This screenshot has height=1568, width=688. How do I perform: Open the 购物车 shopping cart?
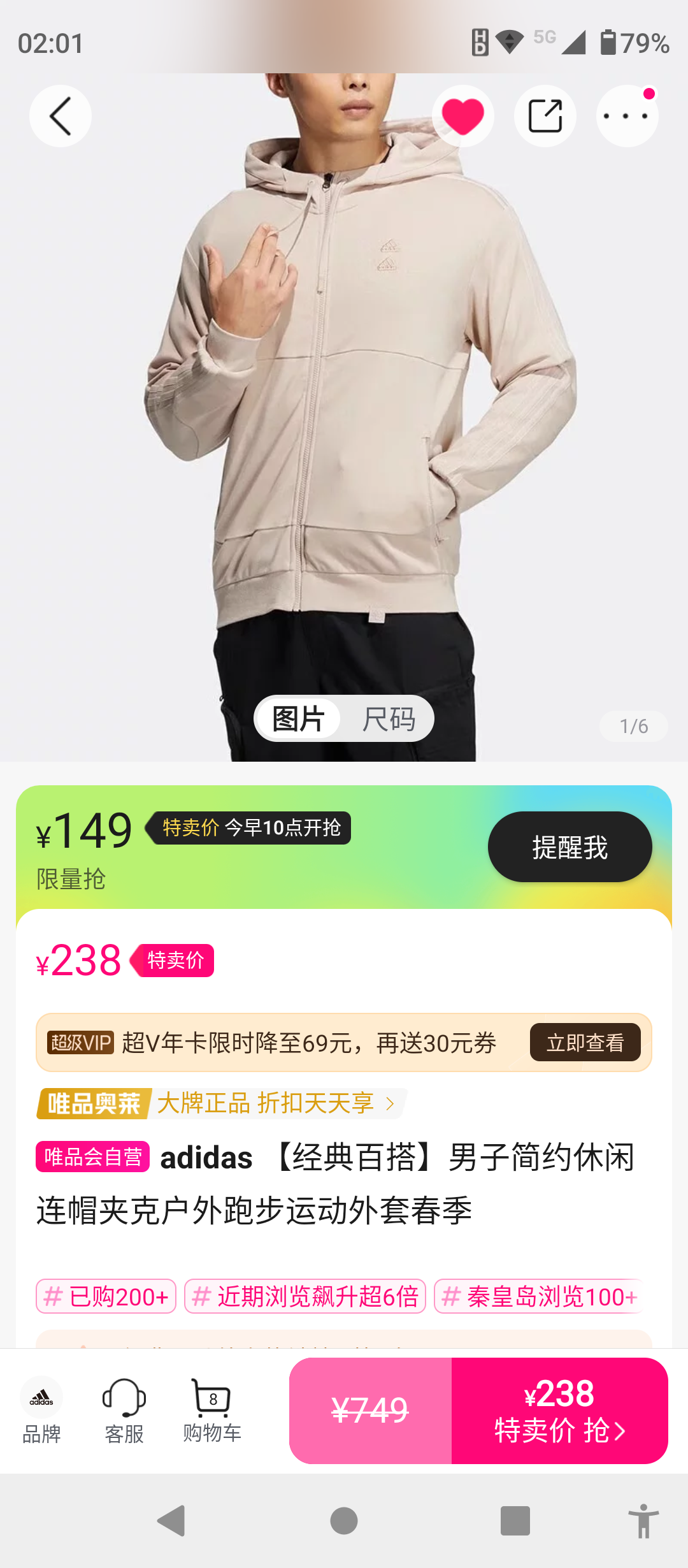point(212,1410)
